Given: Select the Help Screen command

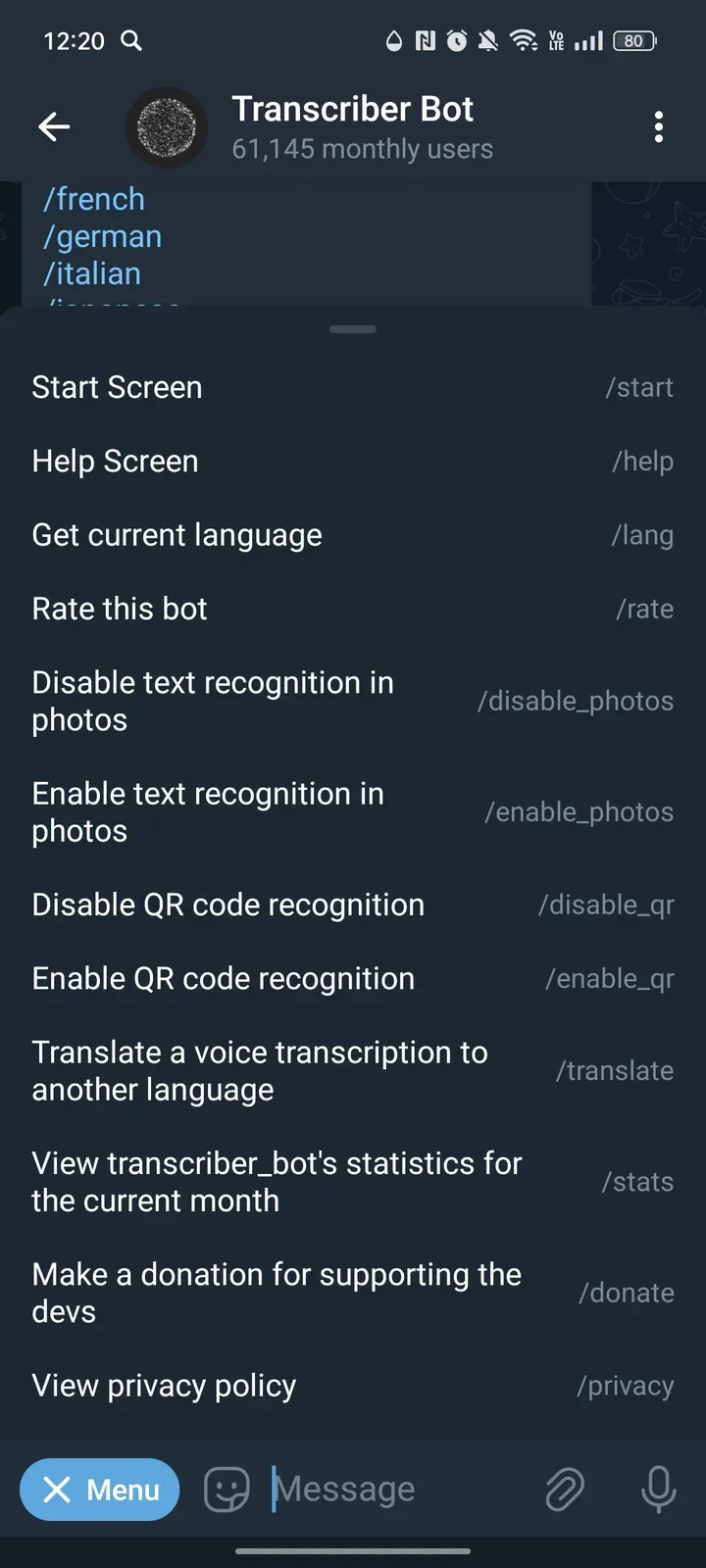Looking at the screenshot, I should [x=352, y=461].
